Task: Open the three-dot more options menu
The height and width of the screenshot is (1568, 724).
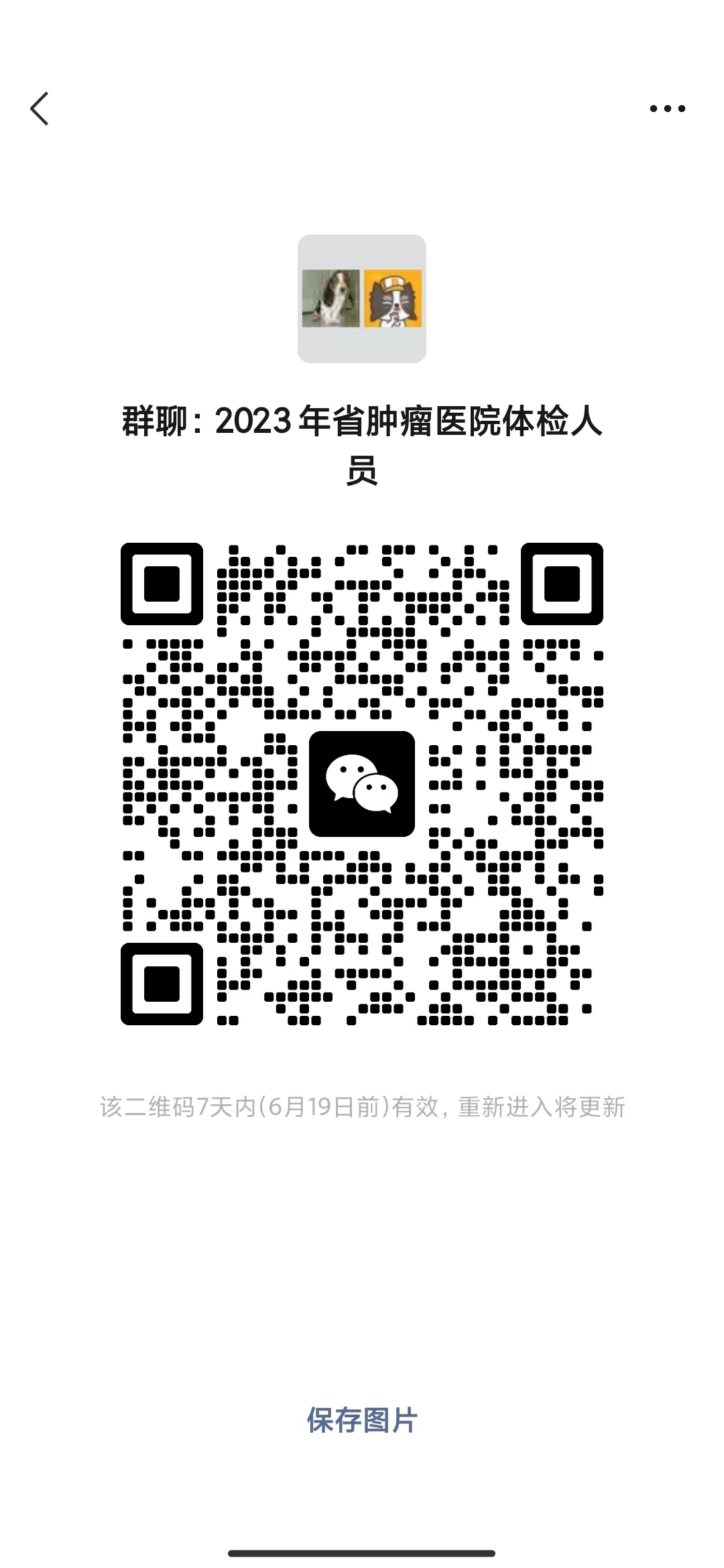Action: tap(667, 109)
